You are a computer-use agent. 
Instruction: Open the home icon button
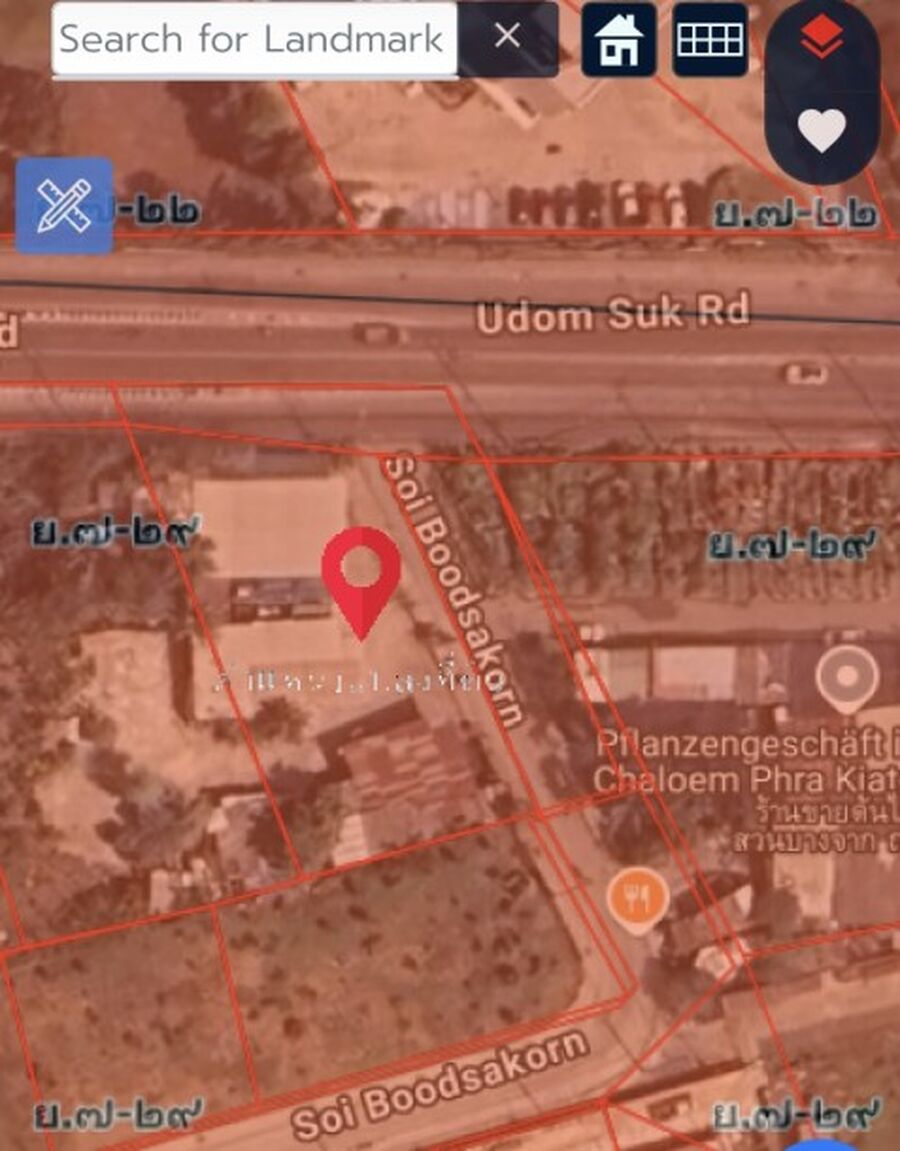(x=619, y=40)
